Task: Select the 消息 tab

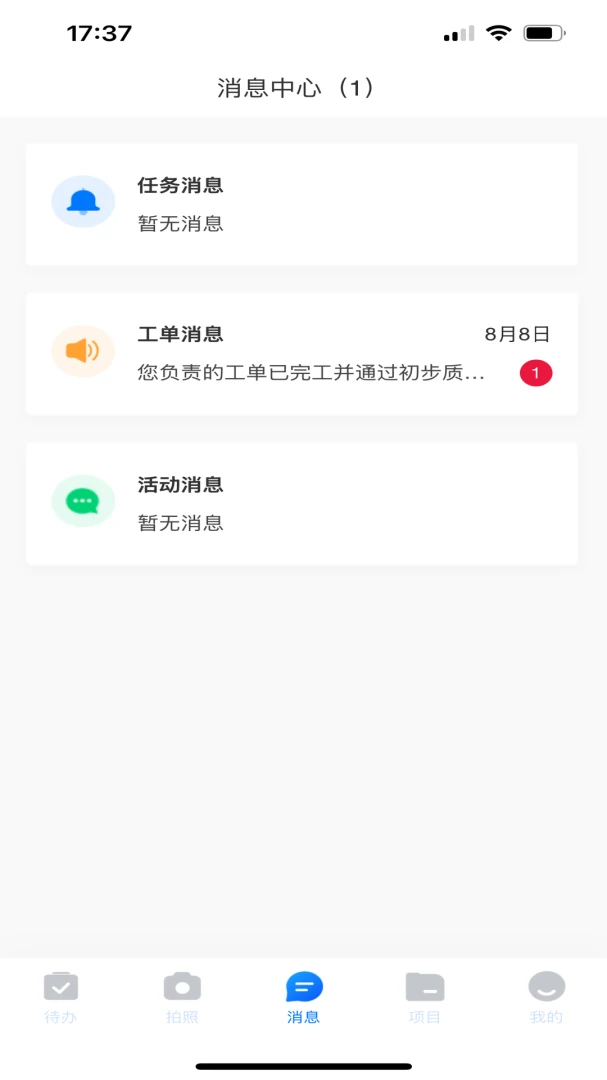Action: tap(304, 998)
